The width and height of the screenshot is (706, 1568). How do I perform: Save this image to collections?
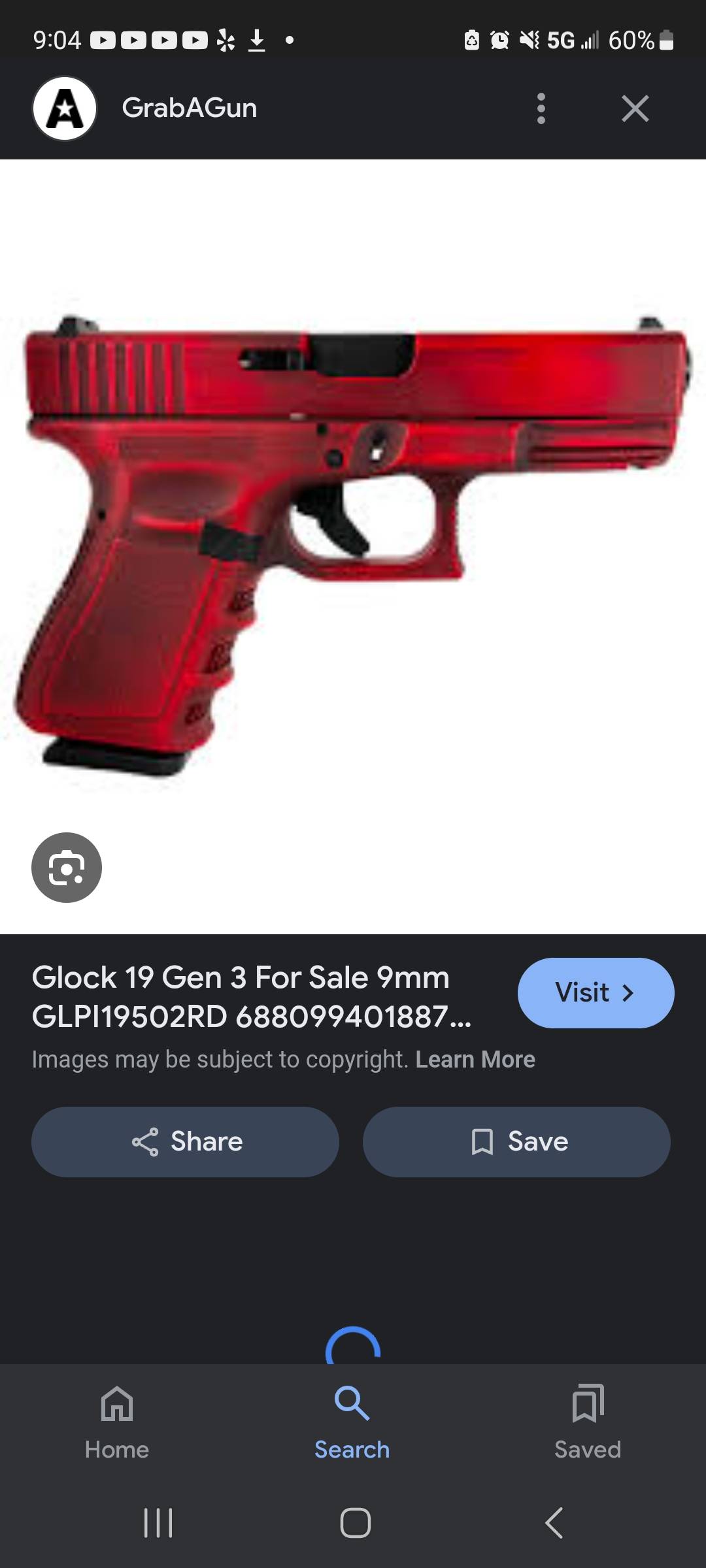coord(516,1141)
